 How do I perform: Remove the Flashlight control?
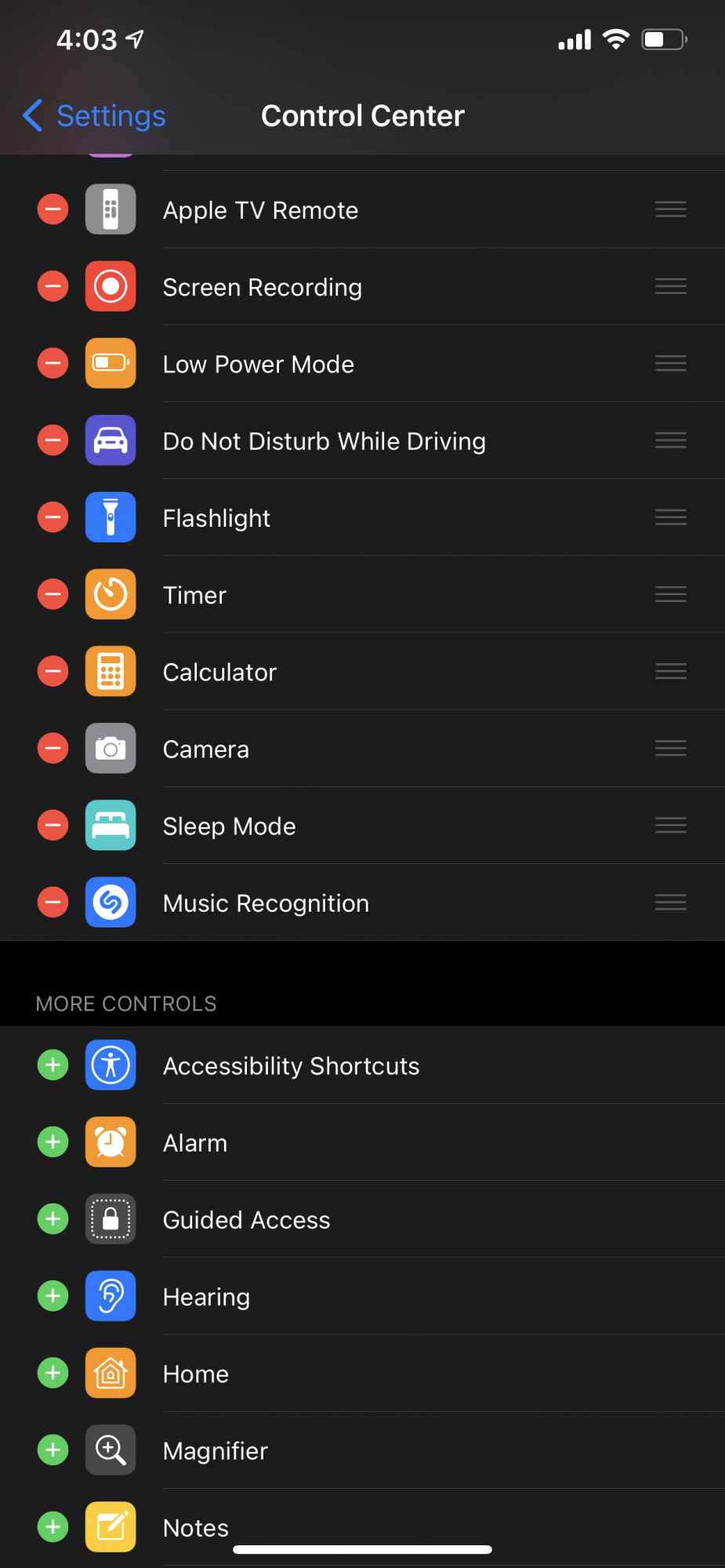53,517
